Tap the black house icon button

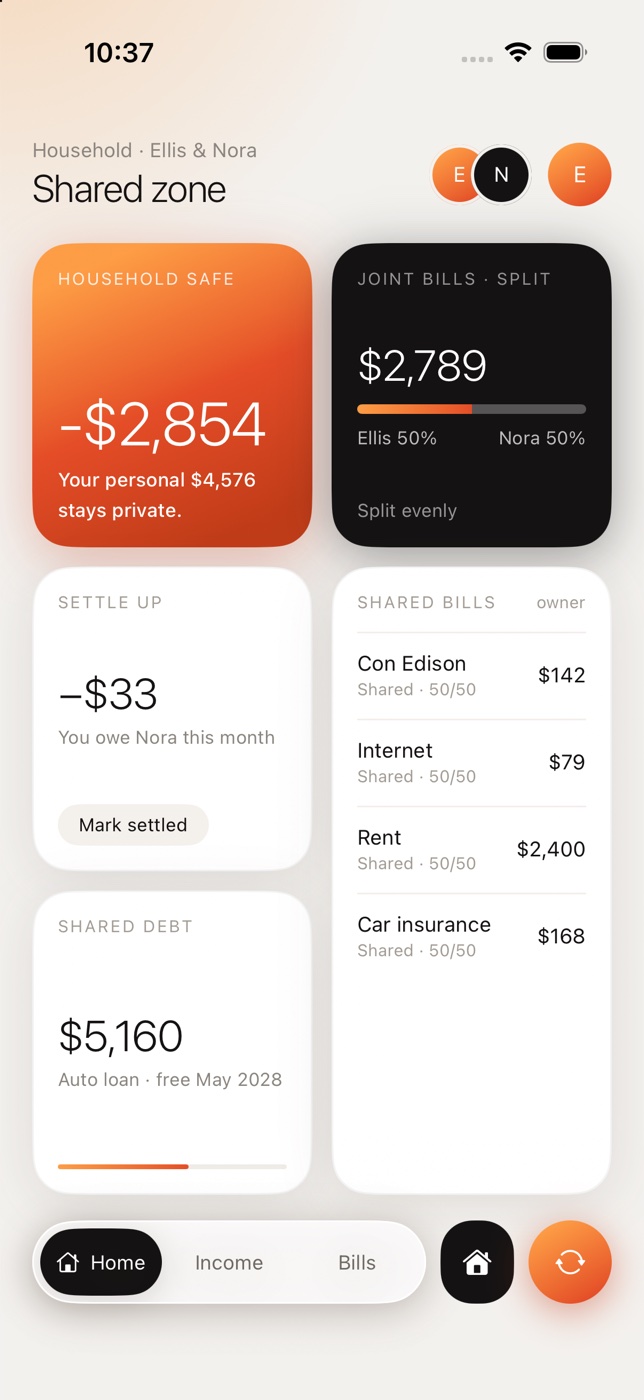[477, 1262]
